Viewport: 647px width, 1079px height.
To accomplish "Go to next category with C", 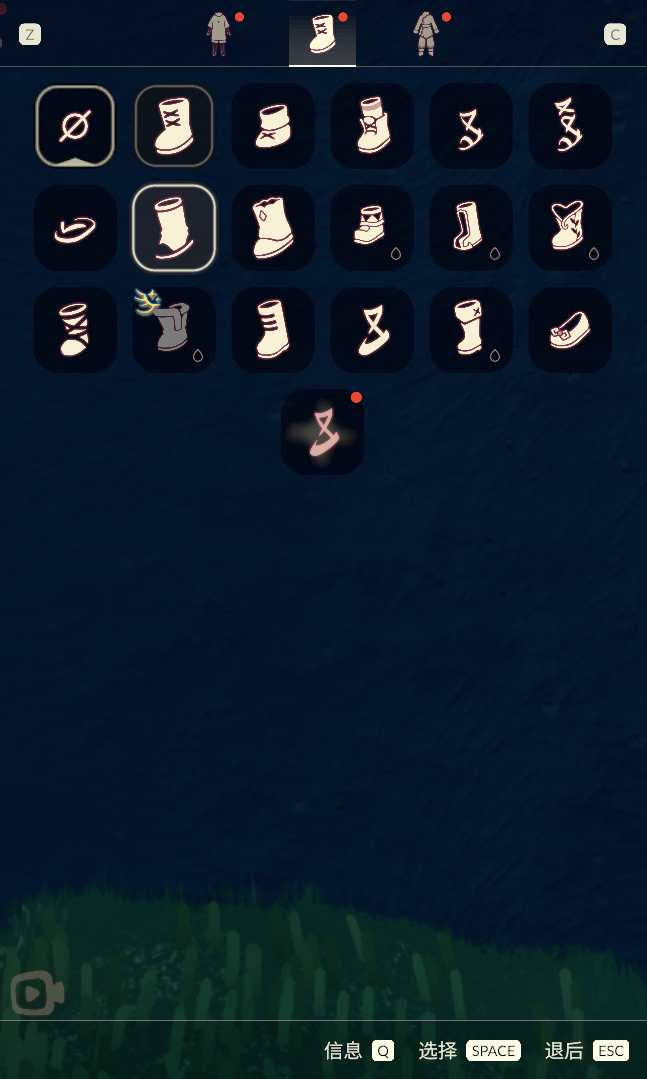I will (615, 35).
